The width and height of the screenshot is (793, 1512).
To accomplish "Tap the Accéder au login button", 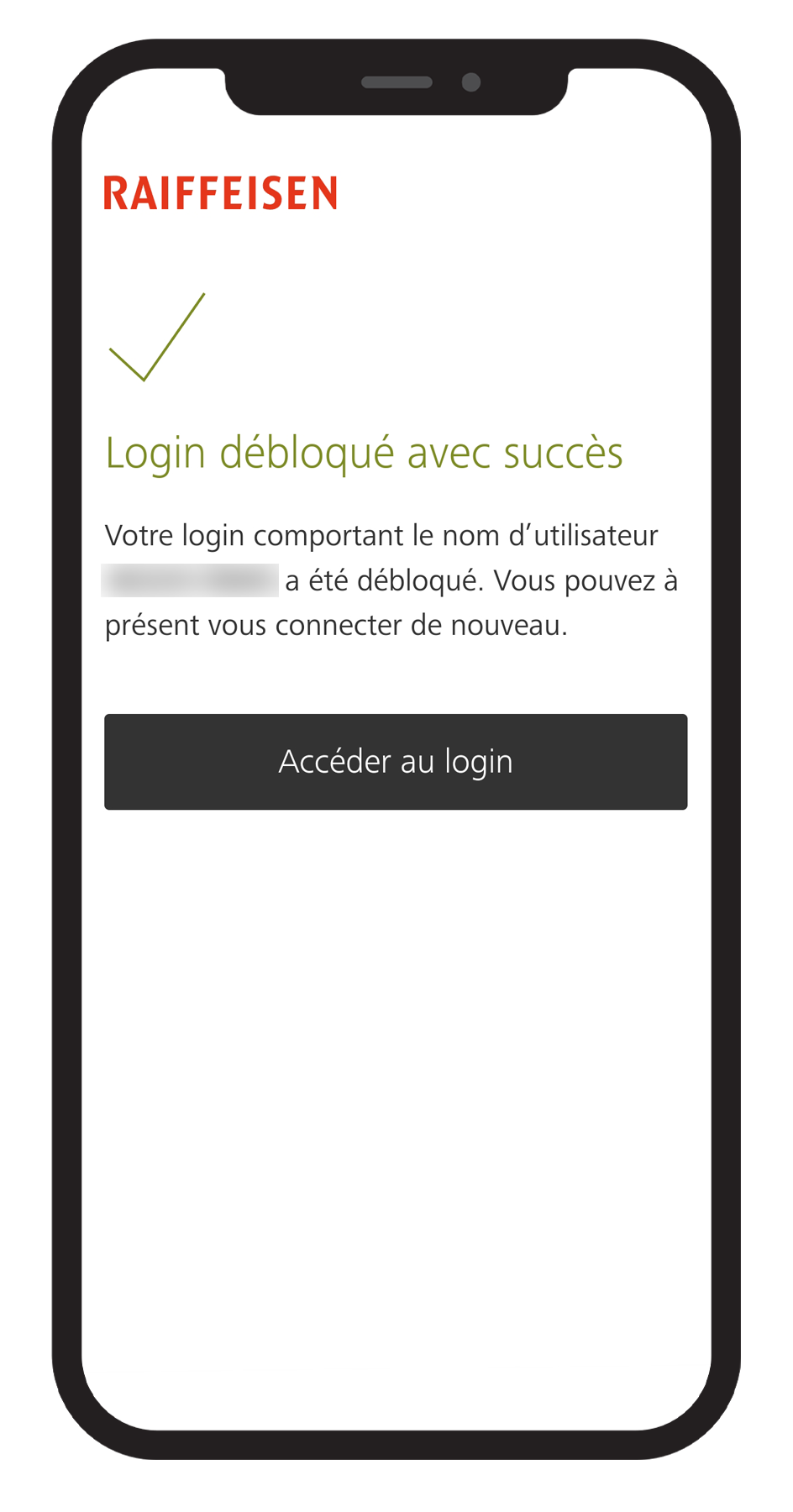I will click(396, 762).
